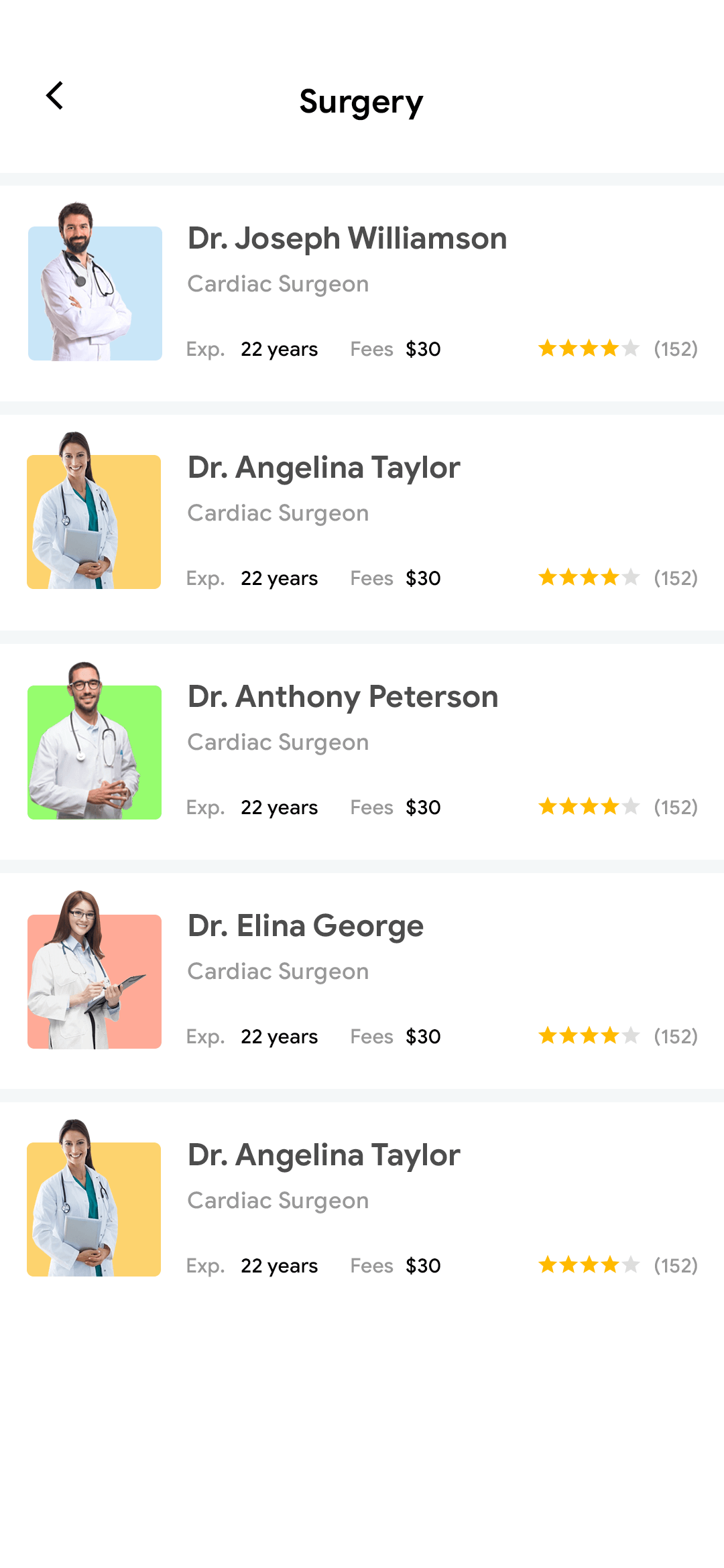This screenshot has width=724, height=1568.
Task: Click the first star on the bottom Angelina Taylor card
Action: click(548, 1265)
